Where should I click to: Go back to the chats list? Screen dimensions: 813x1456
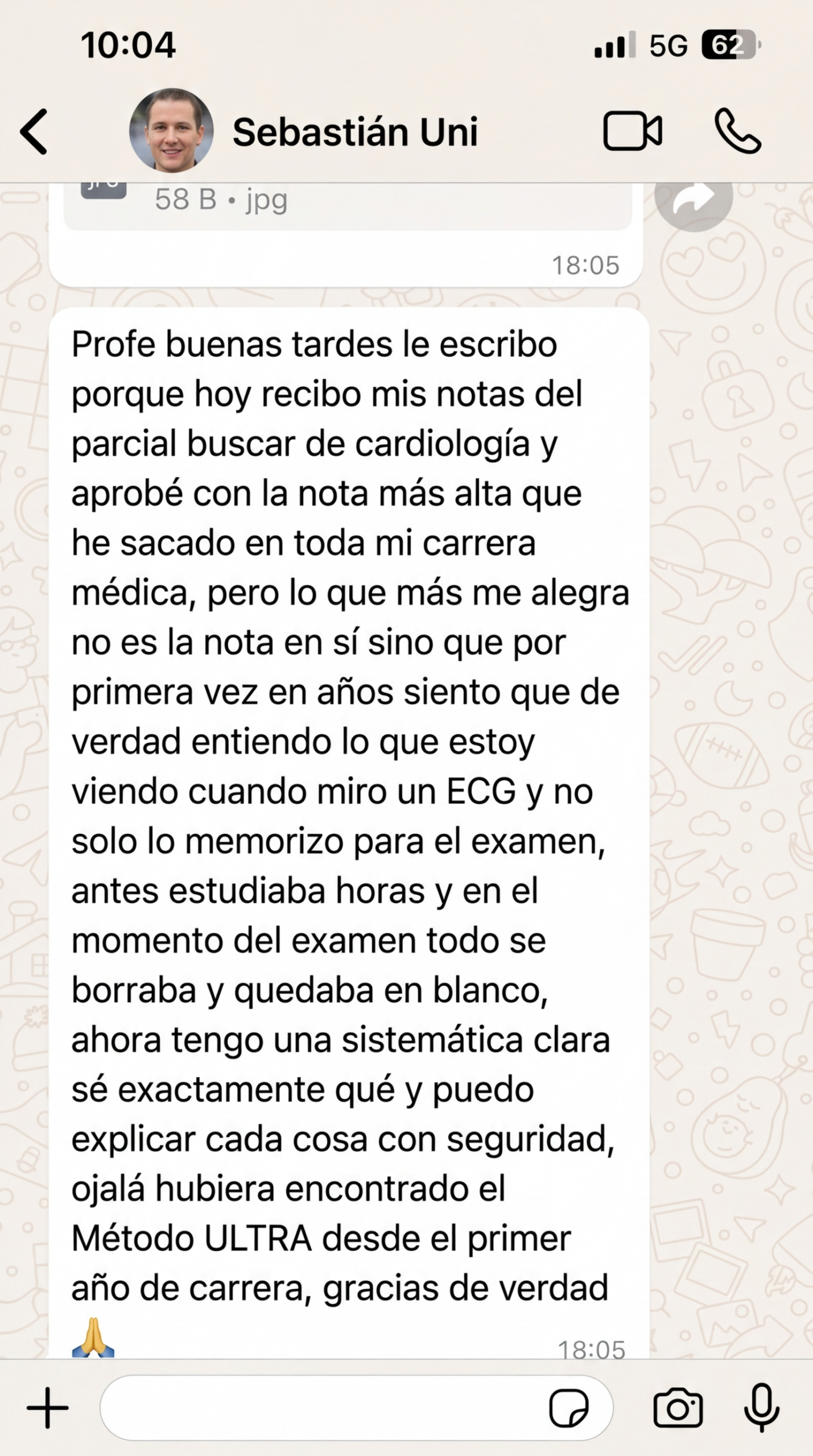click(34, 131)
